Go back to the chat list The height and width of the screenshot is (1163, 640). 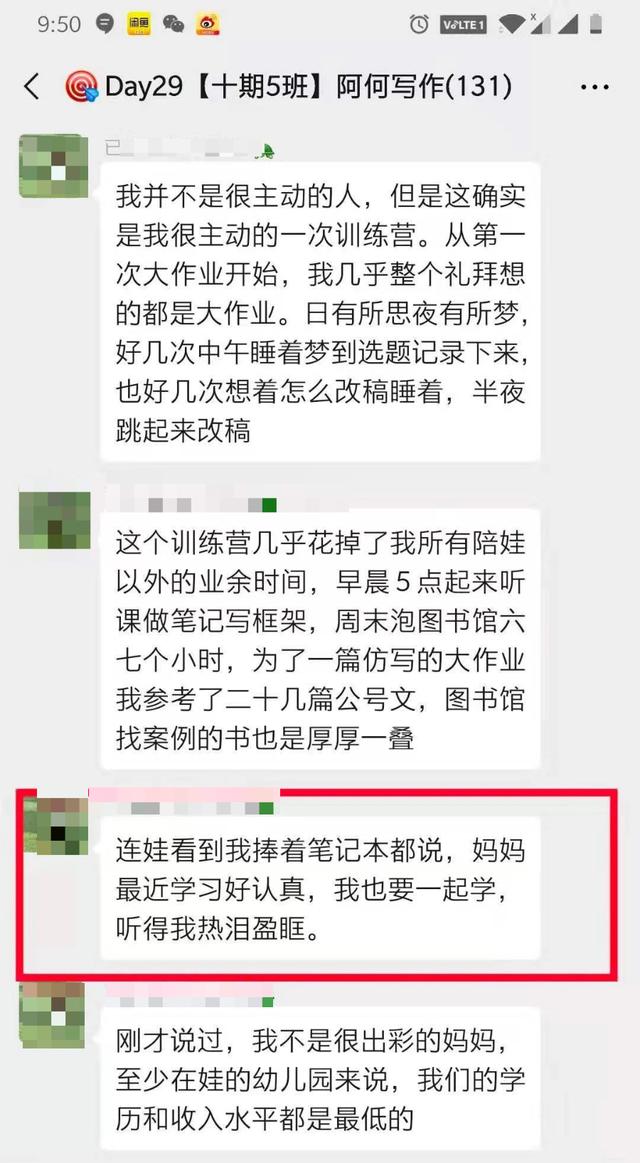tap(32, 87)
